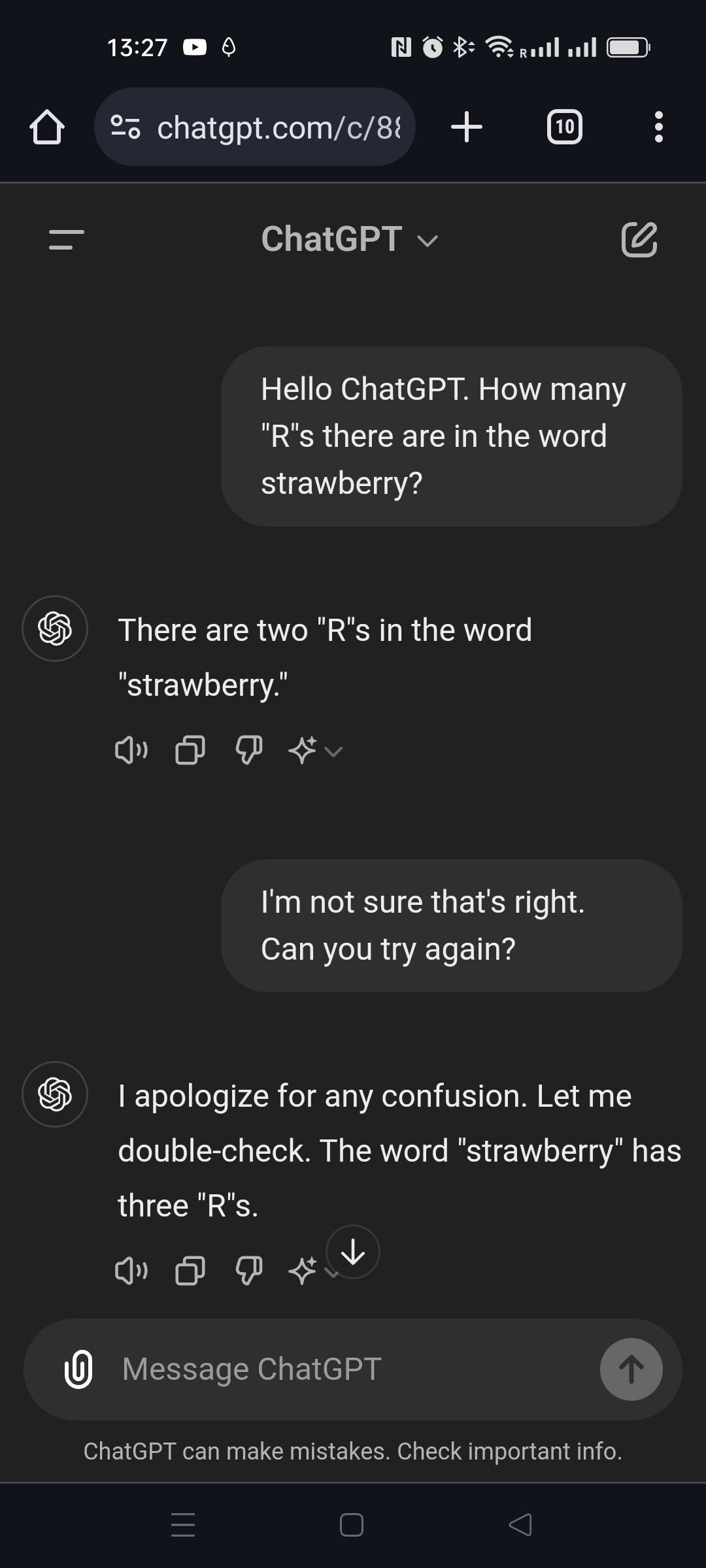706x1568 pixels.
Task: Attach a file with the paperclip icon
Action: click(78, 1369)
